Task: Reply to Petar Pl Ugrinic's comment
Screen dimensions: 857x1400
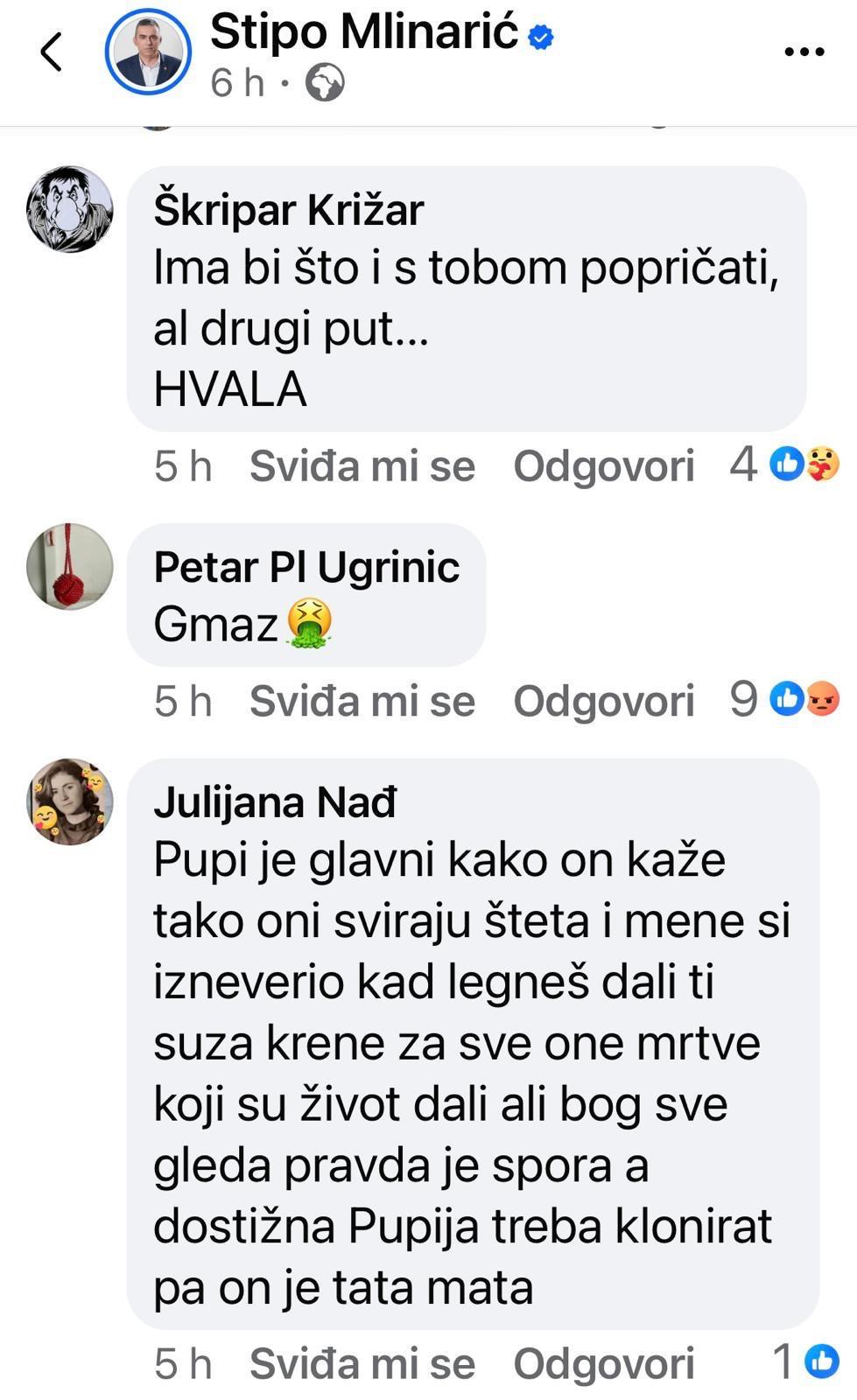Action: (x=604, y=701)
